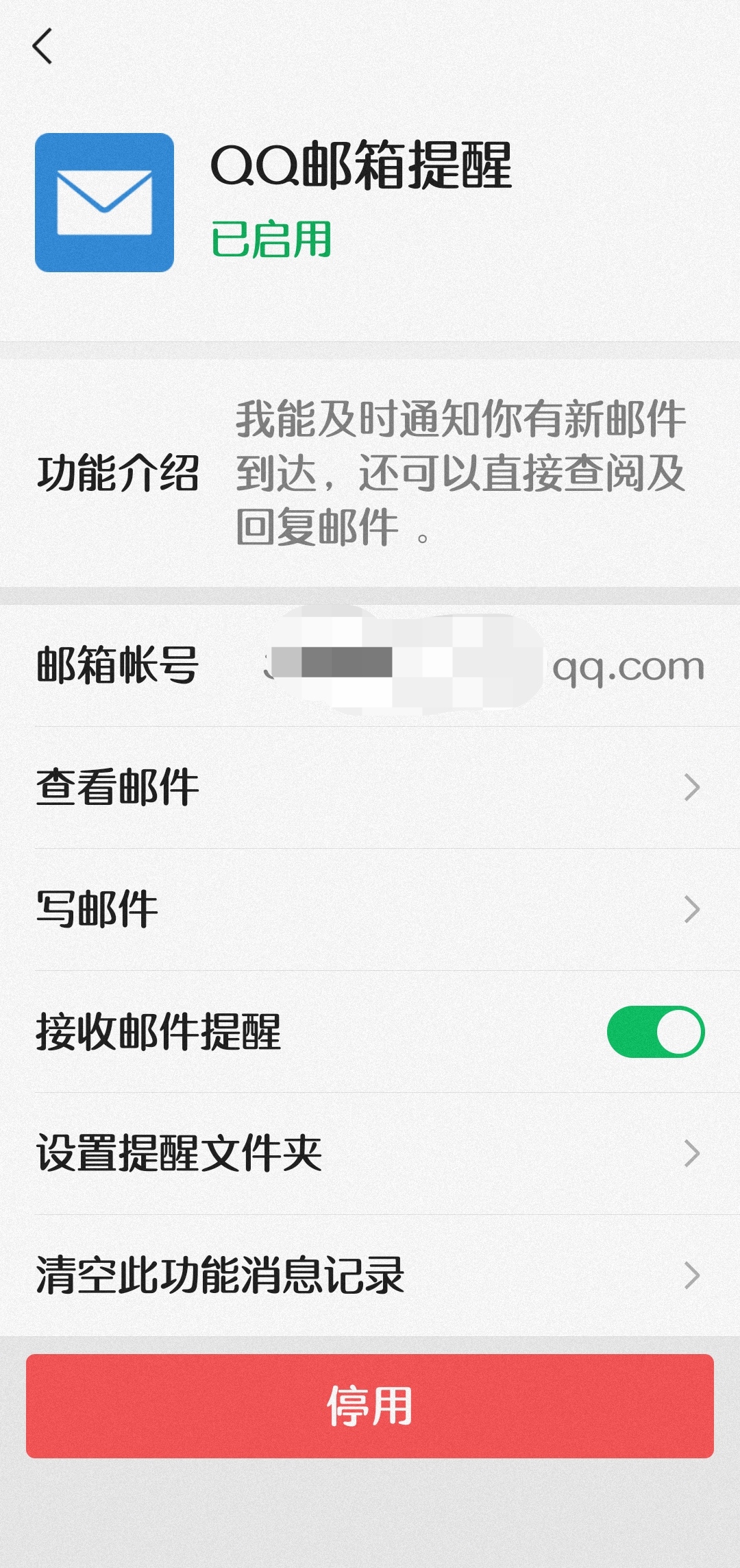
Task: Expand the 写邮件 row chevron
Action: click(692, 908)
